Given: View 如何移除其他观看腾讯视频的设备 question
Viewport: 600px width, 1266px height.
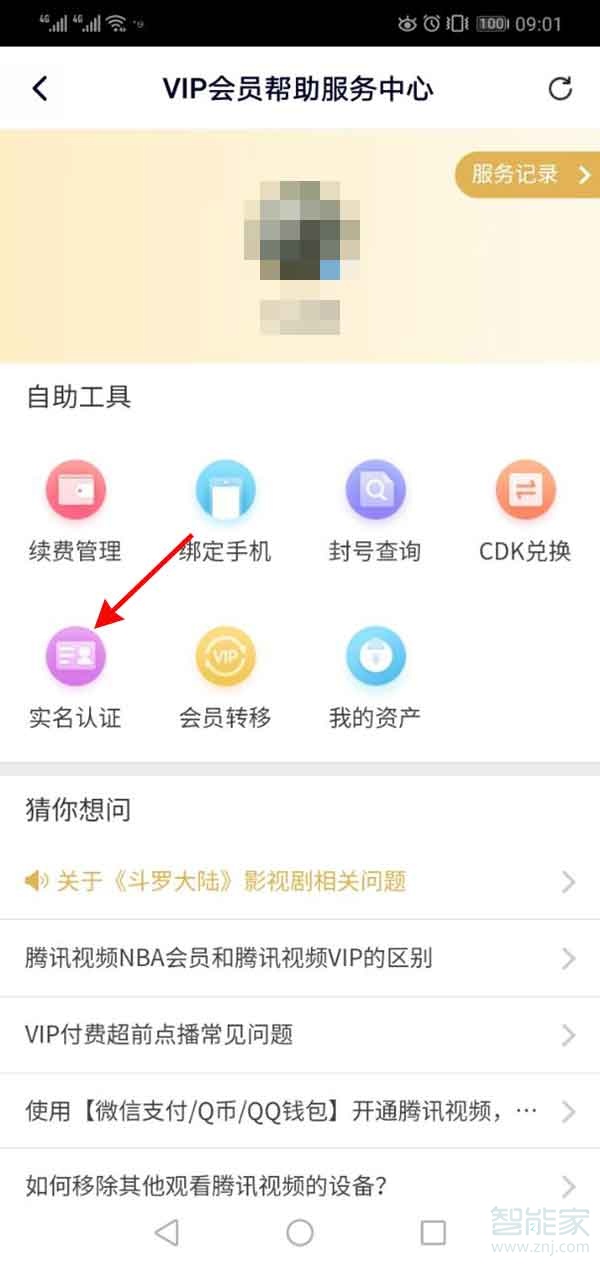Looking at the screenshot, I should pyautogui.click(x=300, y=1186).
